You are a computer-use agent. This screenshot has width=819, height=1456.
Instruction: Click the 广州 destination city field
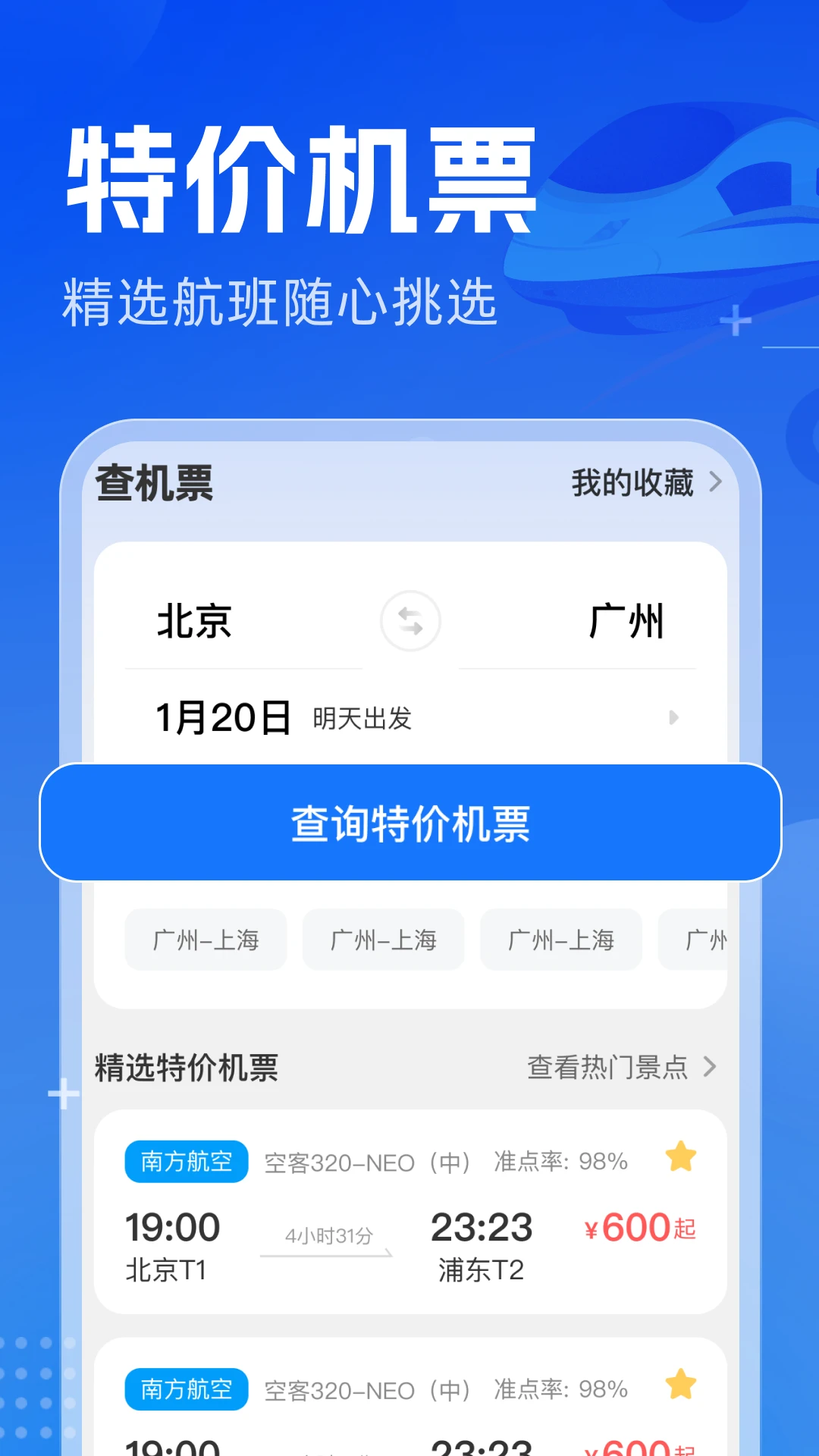tap(623, 621)
